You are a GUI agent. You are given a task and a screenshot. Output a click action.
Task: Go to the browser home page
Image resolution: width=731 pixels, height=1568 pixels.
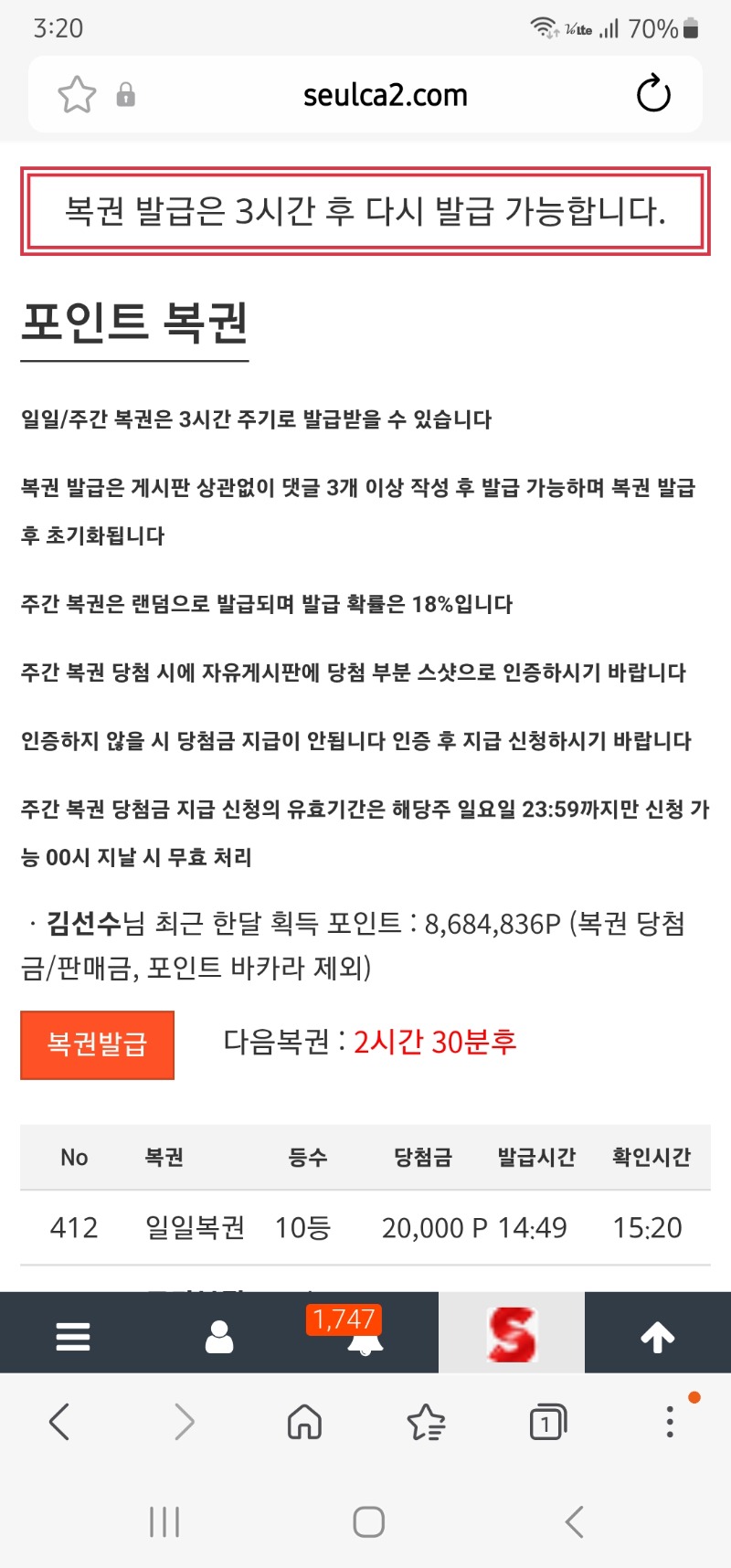(304, 1422)
